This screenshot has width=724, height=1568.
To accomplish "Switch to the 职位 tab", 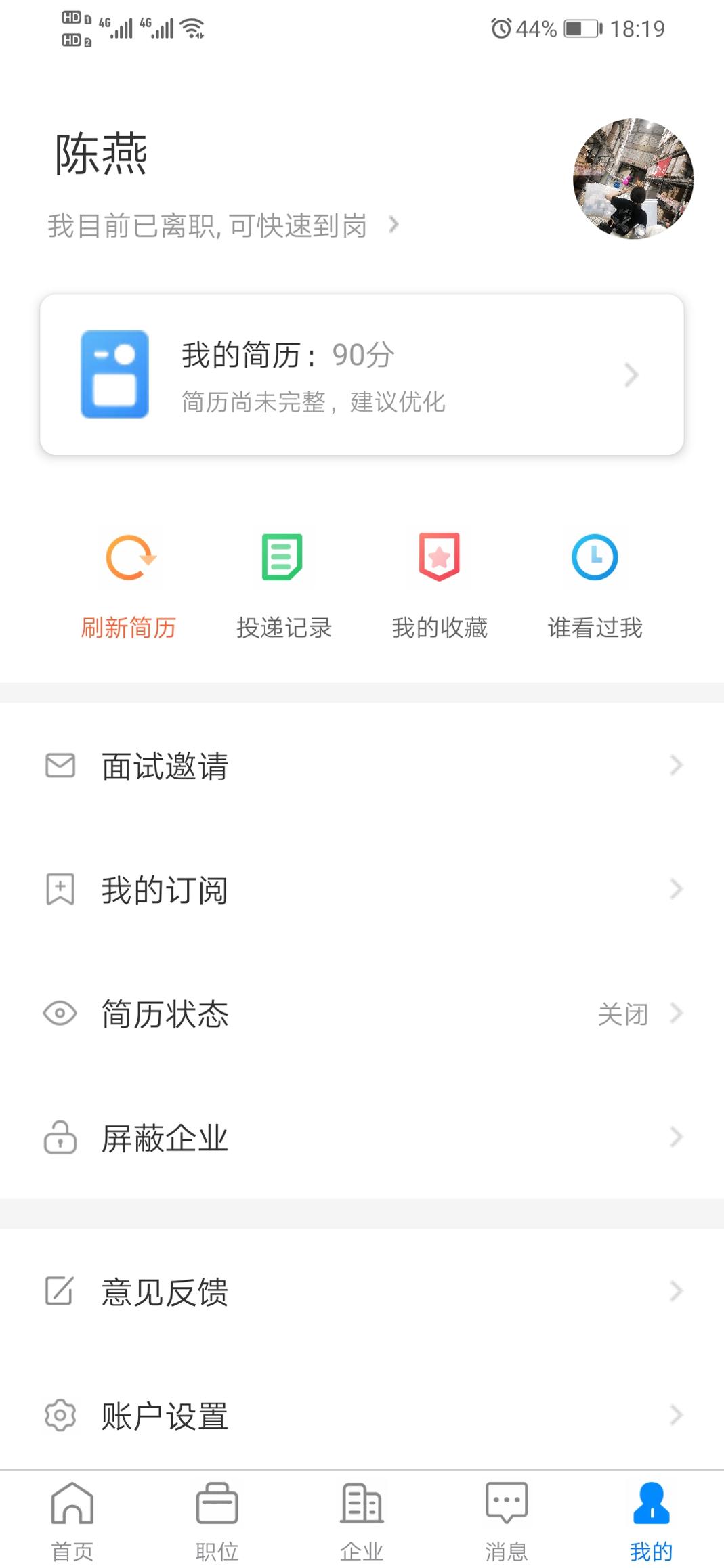I will pyautogui.click(x=217, y=1521).
